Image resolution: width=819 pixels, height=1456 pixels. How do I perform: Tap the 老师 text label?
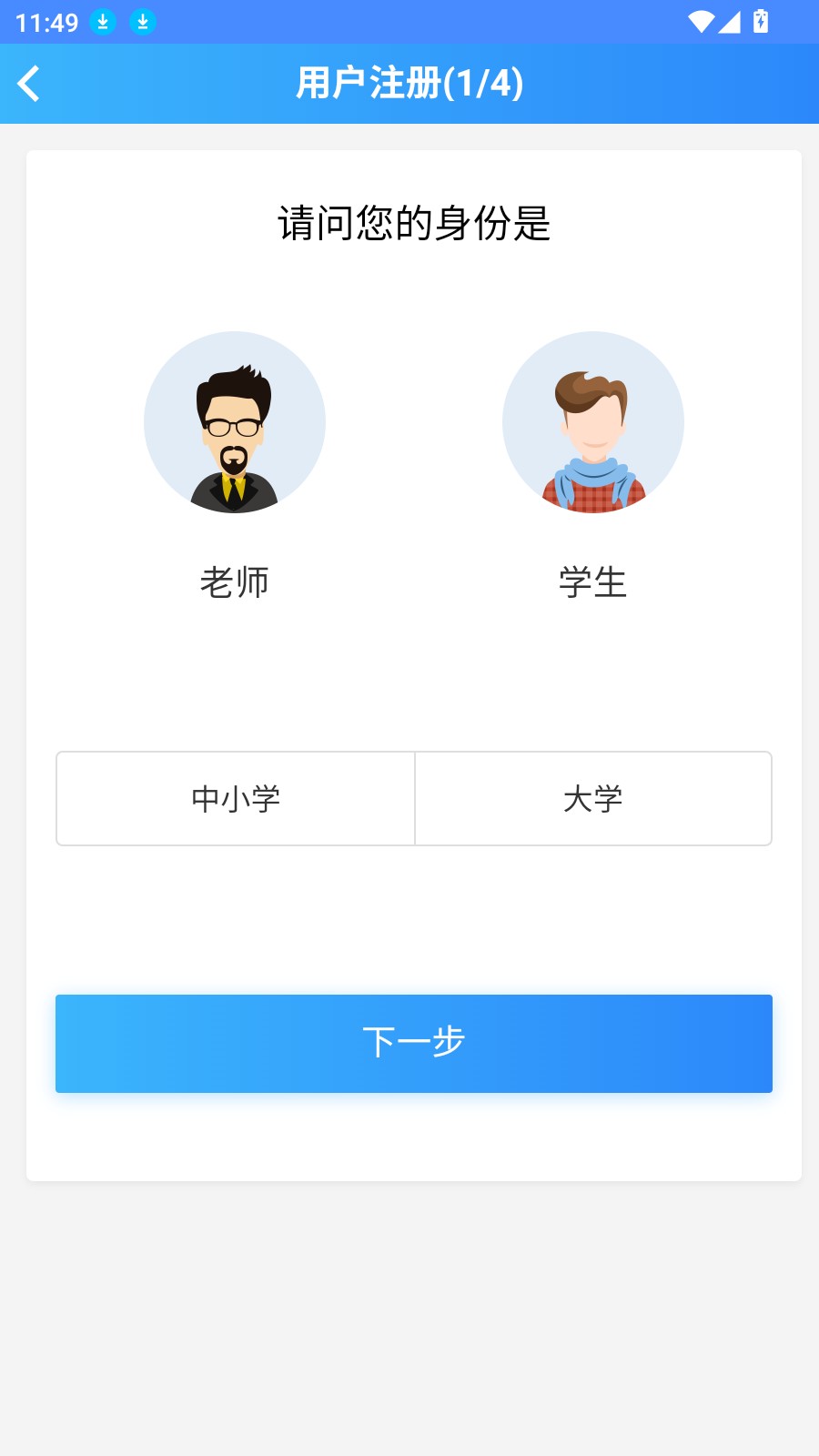click(235, 581)
